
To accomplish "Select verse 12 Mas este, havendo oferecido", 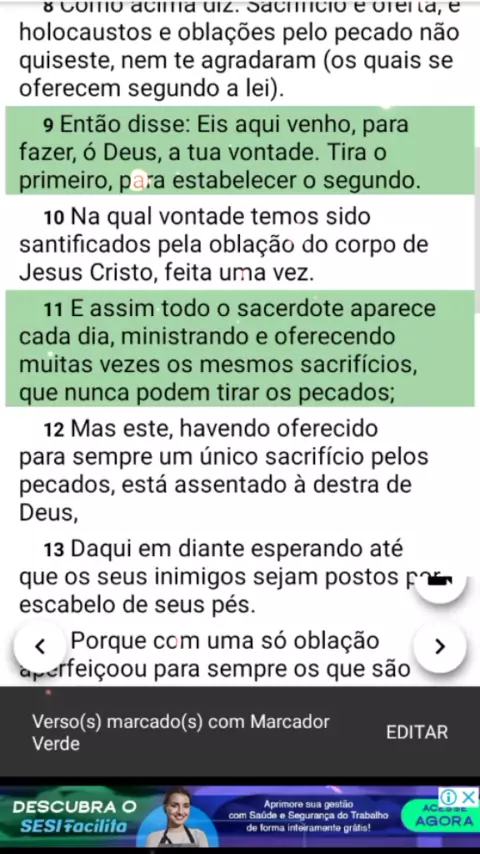I will (x=240, y=469).
